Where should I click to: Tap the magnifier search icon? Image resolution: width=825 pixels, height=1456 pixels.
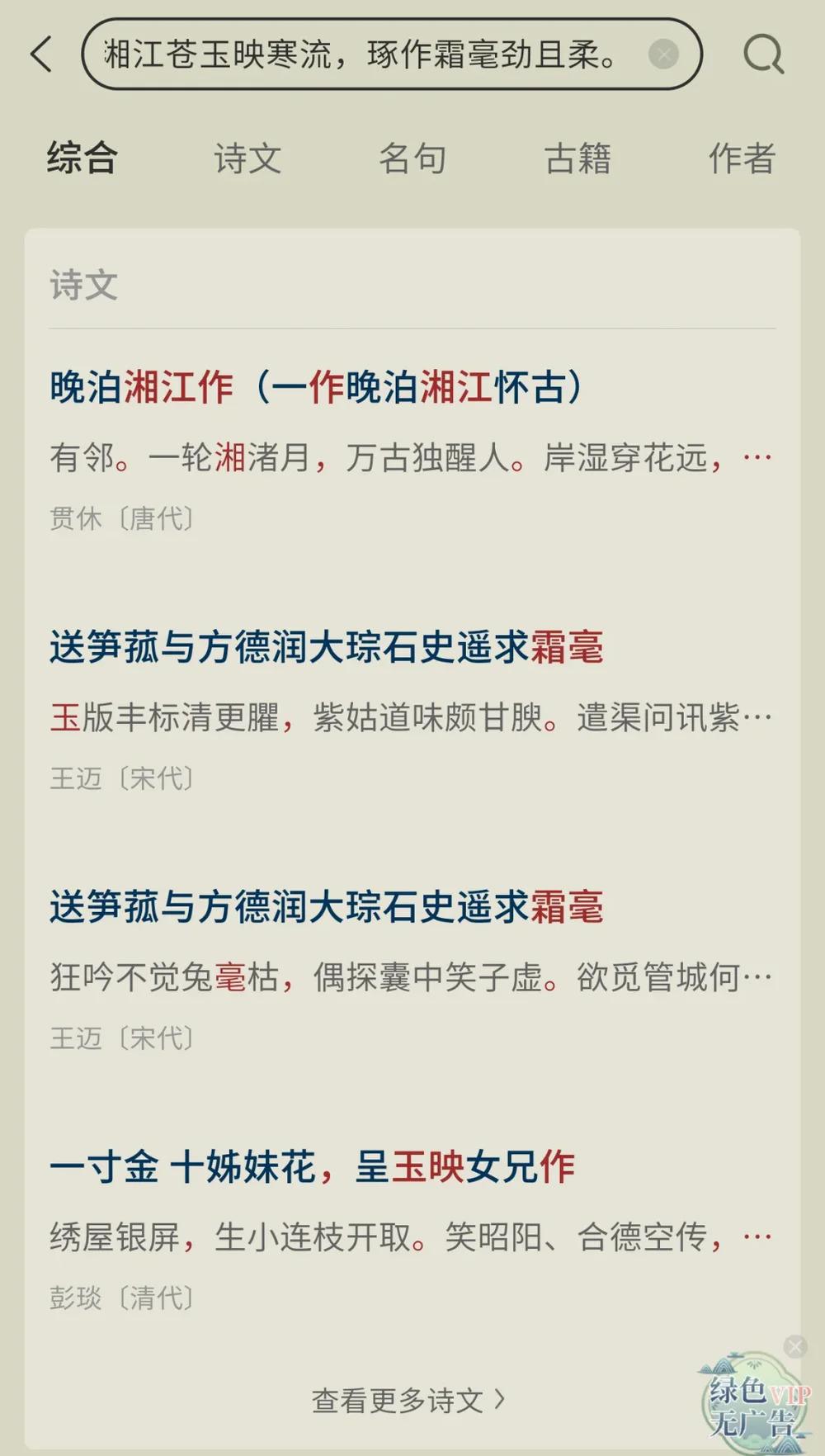click(x=763, y=54)
